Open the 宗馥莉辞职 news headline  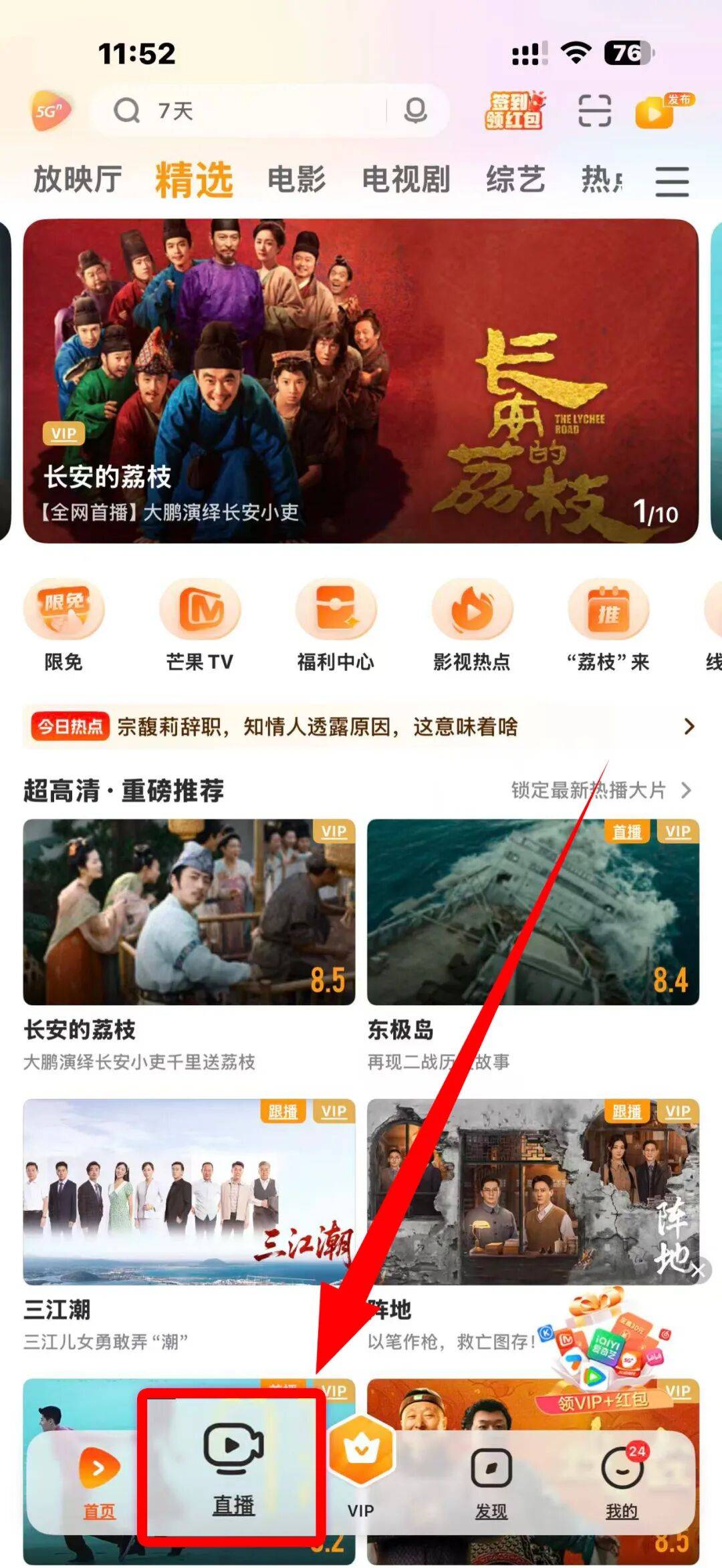click(321, 726)
